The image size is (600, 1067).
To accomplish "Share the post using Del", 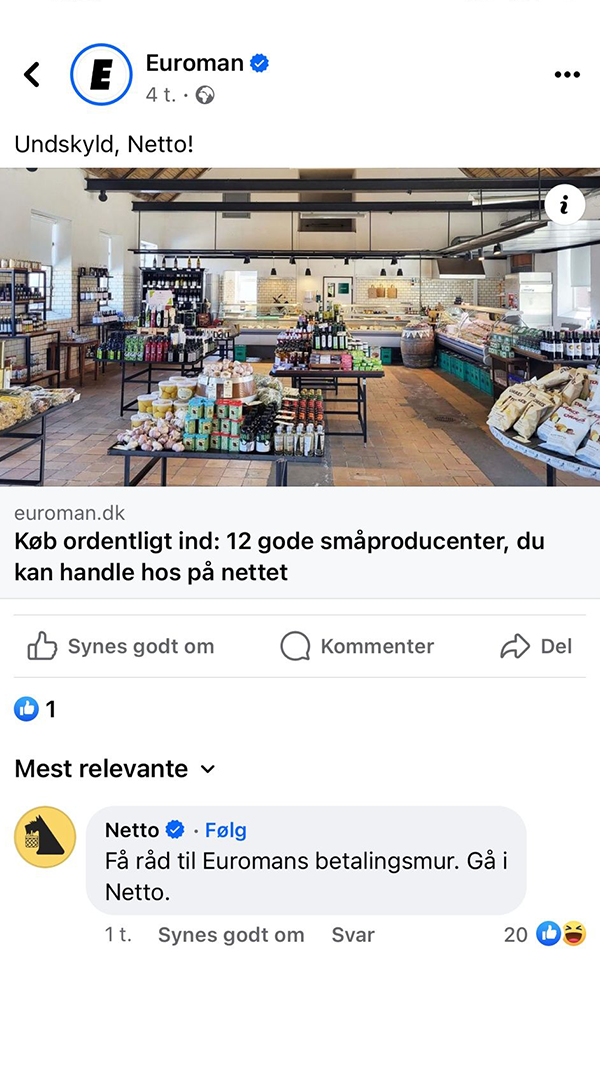I will point(536,647).
